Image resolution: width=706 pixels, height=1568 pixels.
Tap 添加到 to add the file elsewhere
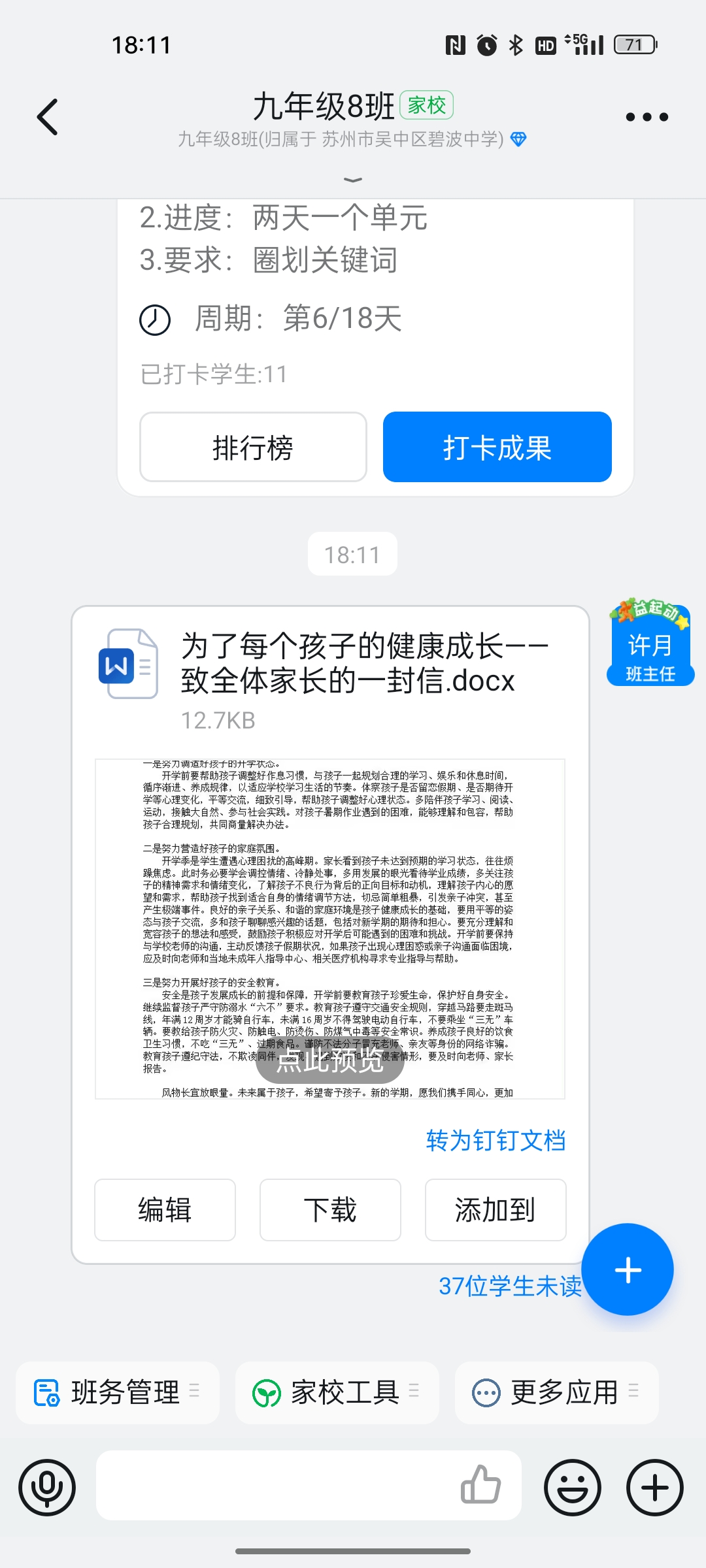pyautogui.click(x=496, y=1210)
